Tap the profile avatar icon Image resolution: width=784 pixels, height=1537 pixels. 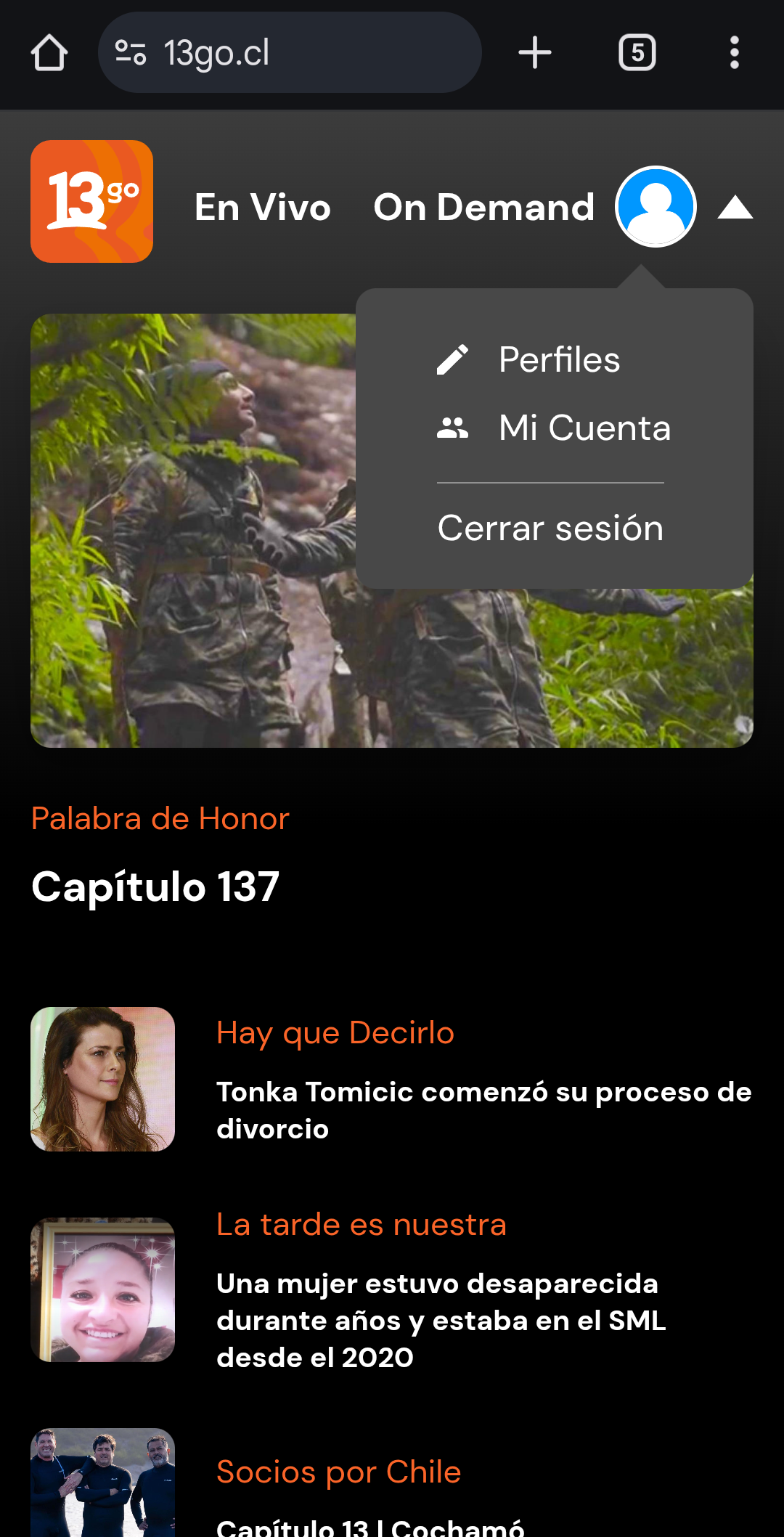(x=656, y=207)
